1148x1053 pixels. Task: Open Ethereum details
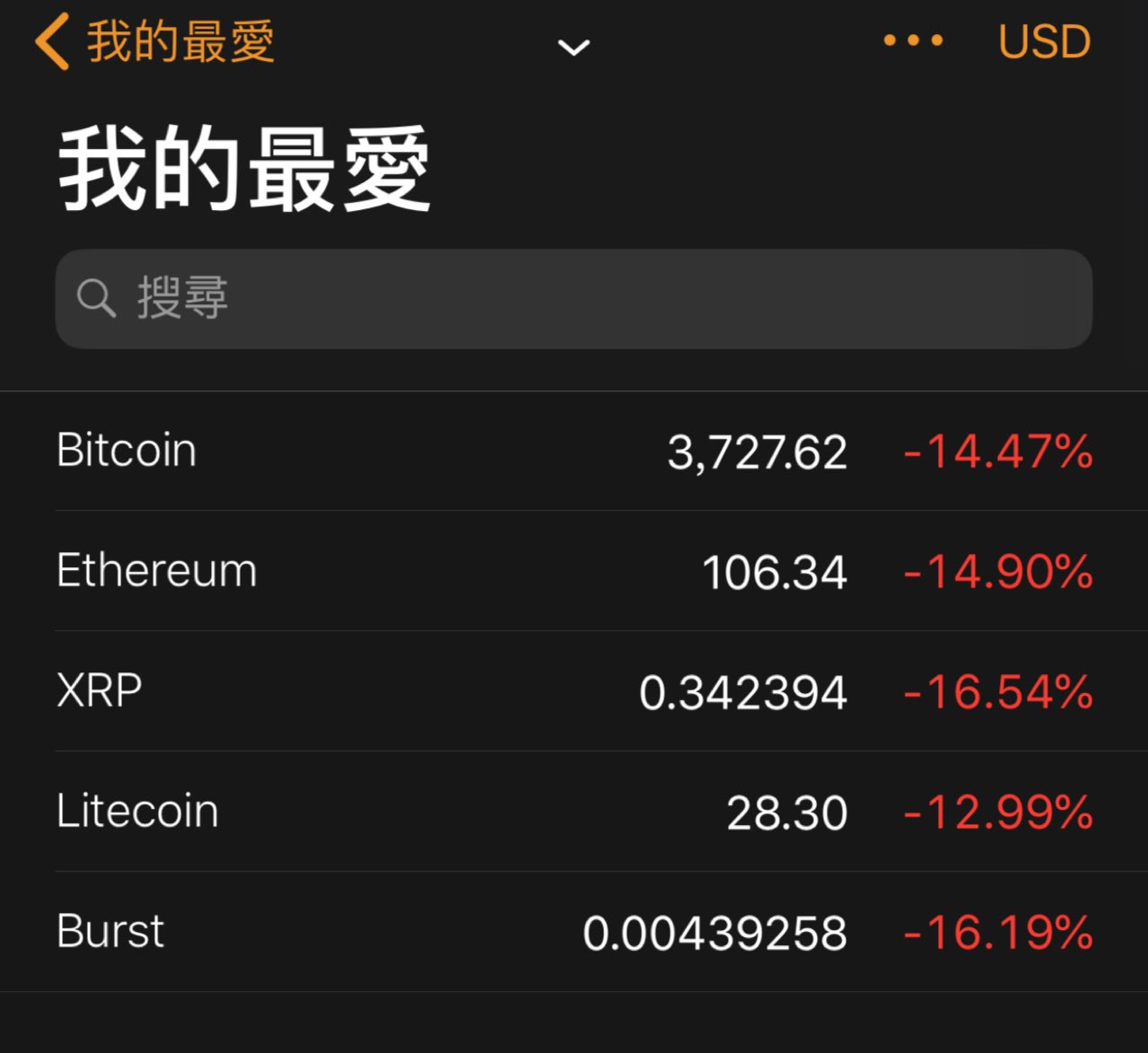[574, 571]
